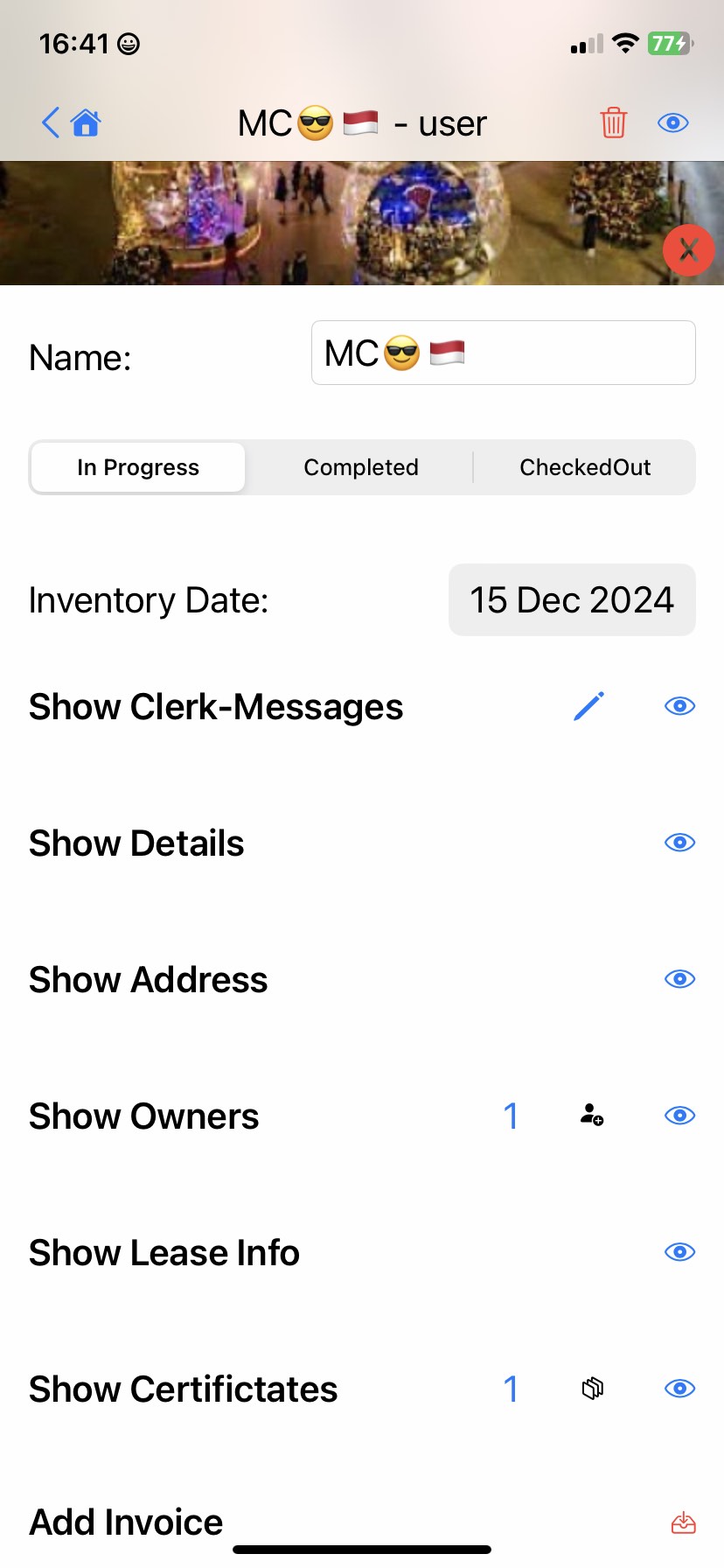Set status to CheckedOut

(x=585, y=467)
